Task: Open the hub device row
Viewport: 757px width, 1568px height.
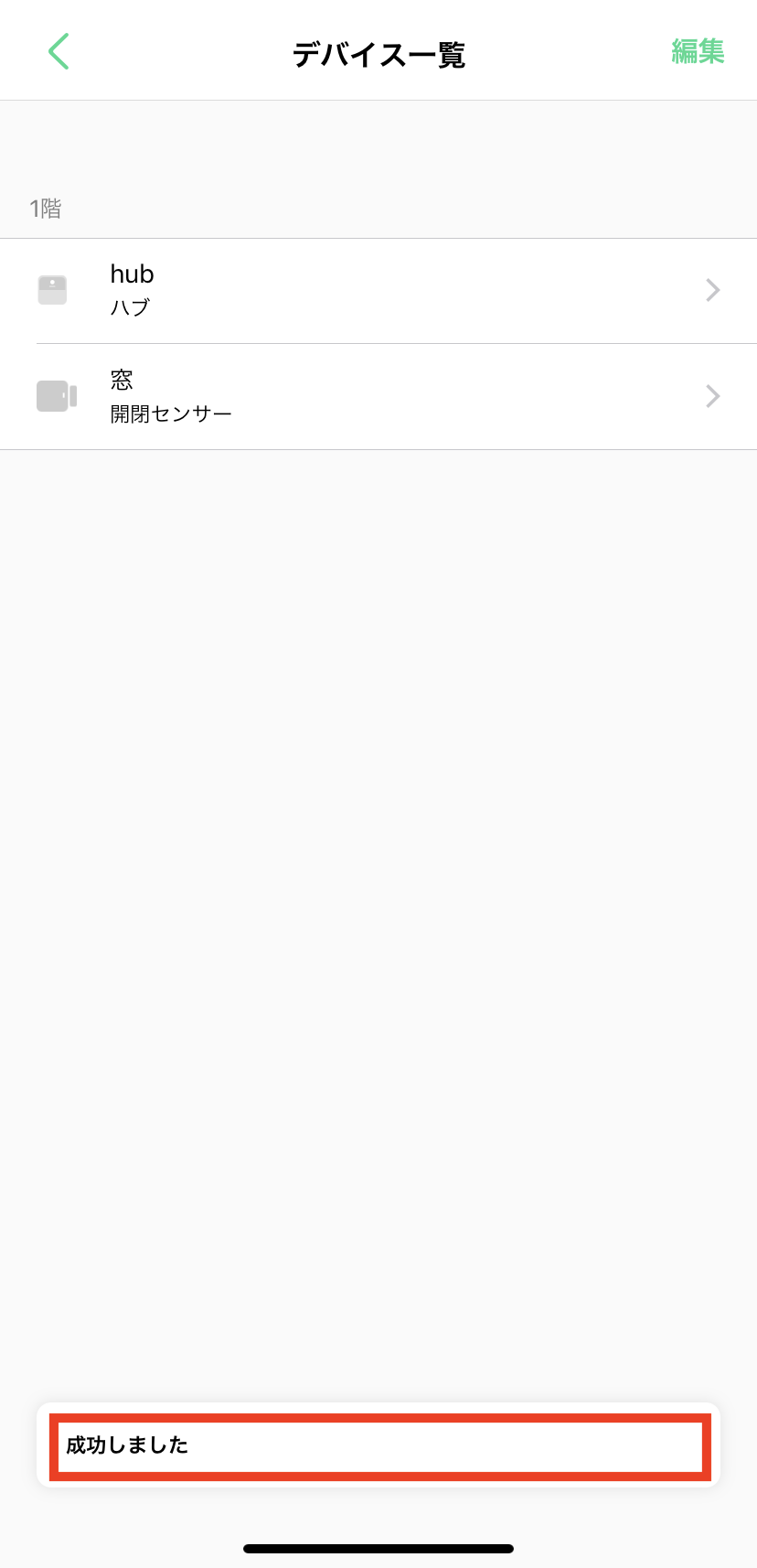Action: pyautogui.click(x=378, y=291)
